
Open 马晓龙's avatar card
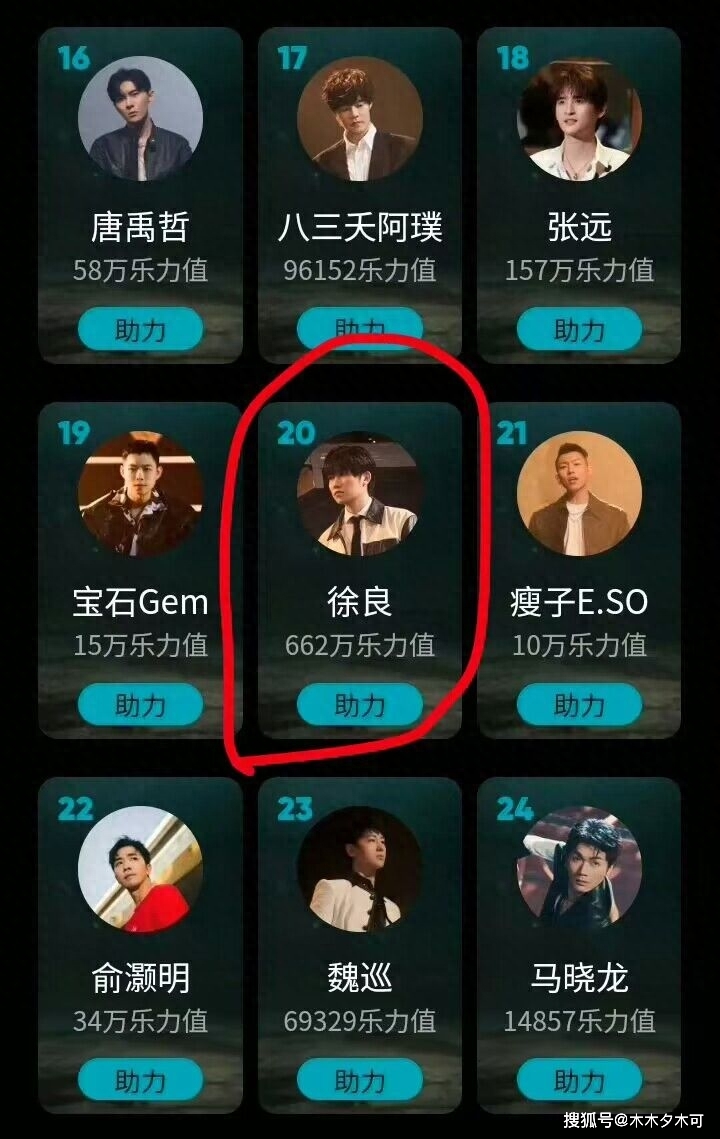[579, 868]
